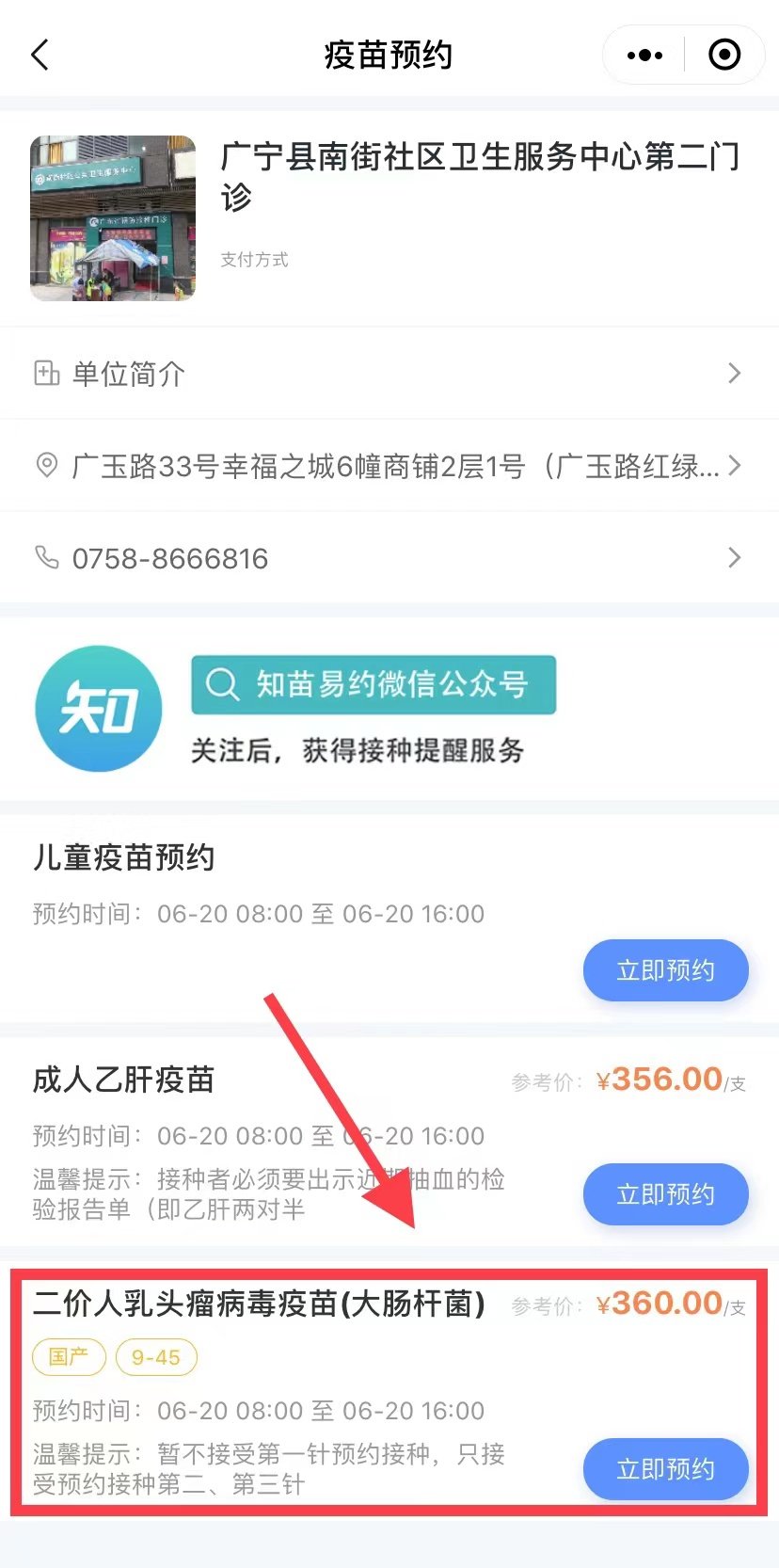779x1568 pixels.
Task: Open 单位简介 details
Action: (389, 374)
